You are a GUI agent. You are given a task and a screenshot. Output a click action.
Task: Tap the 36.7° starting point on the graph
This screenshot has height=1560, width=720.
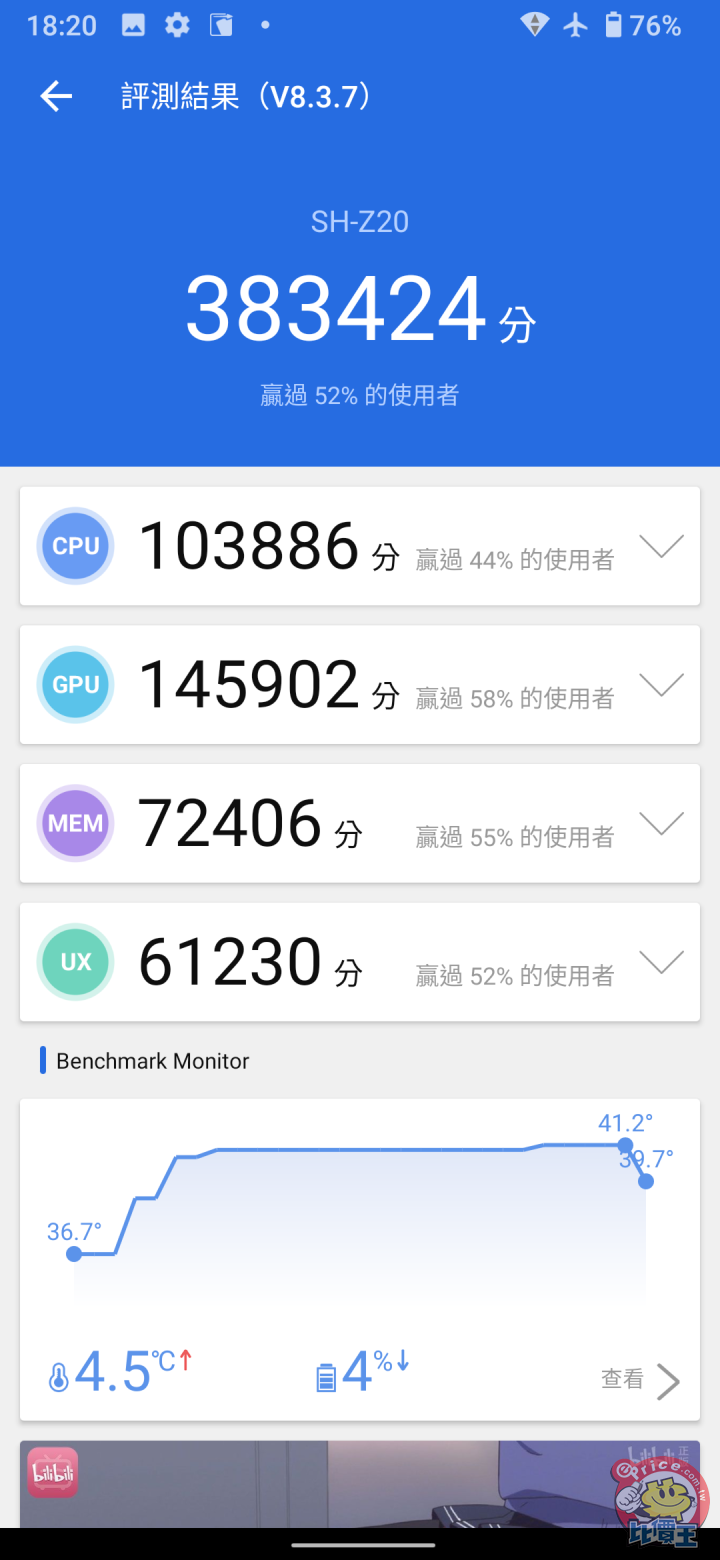(74, 1255)
